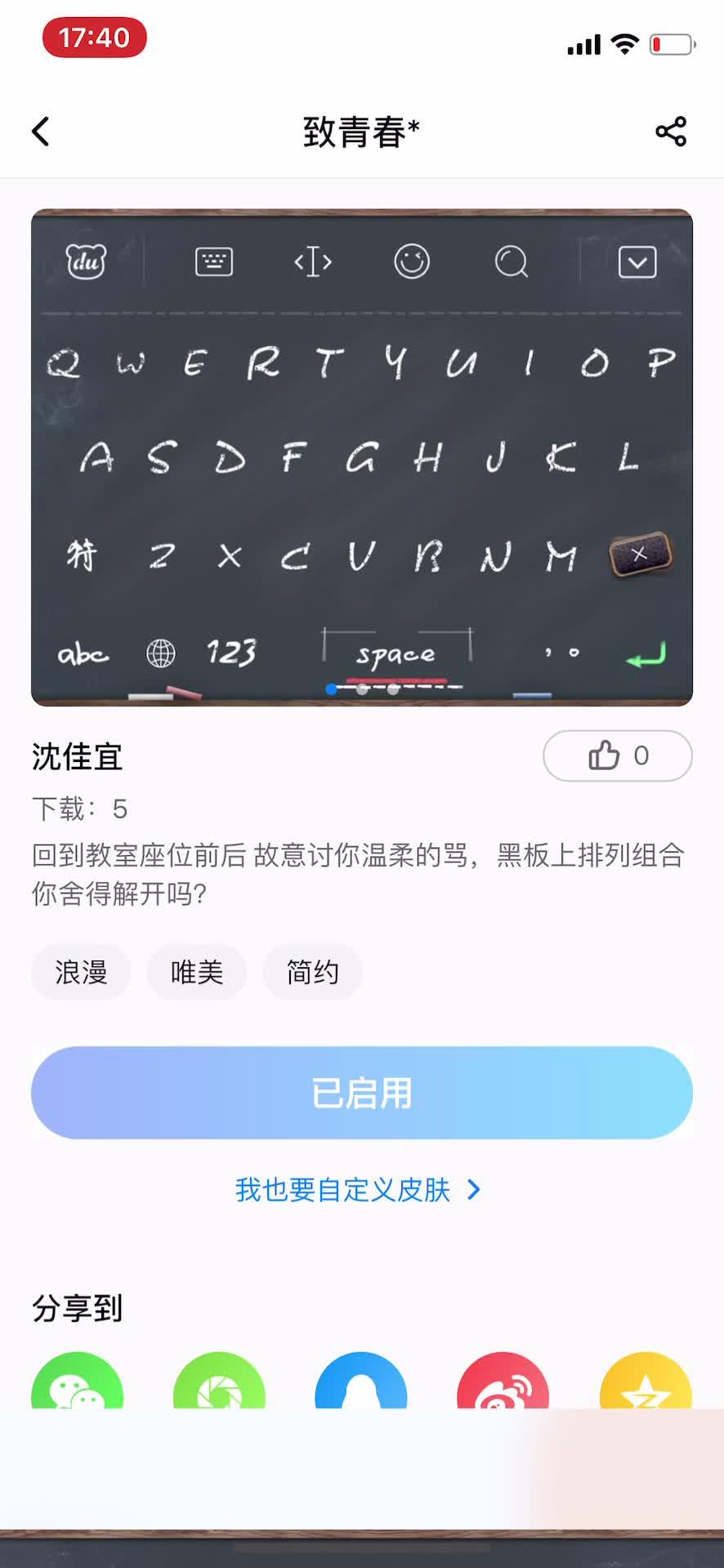Select the 唯美 tag chip
This screenshot has width=724, height=1568.
pyautogui.click(x=197, y=972)
